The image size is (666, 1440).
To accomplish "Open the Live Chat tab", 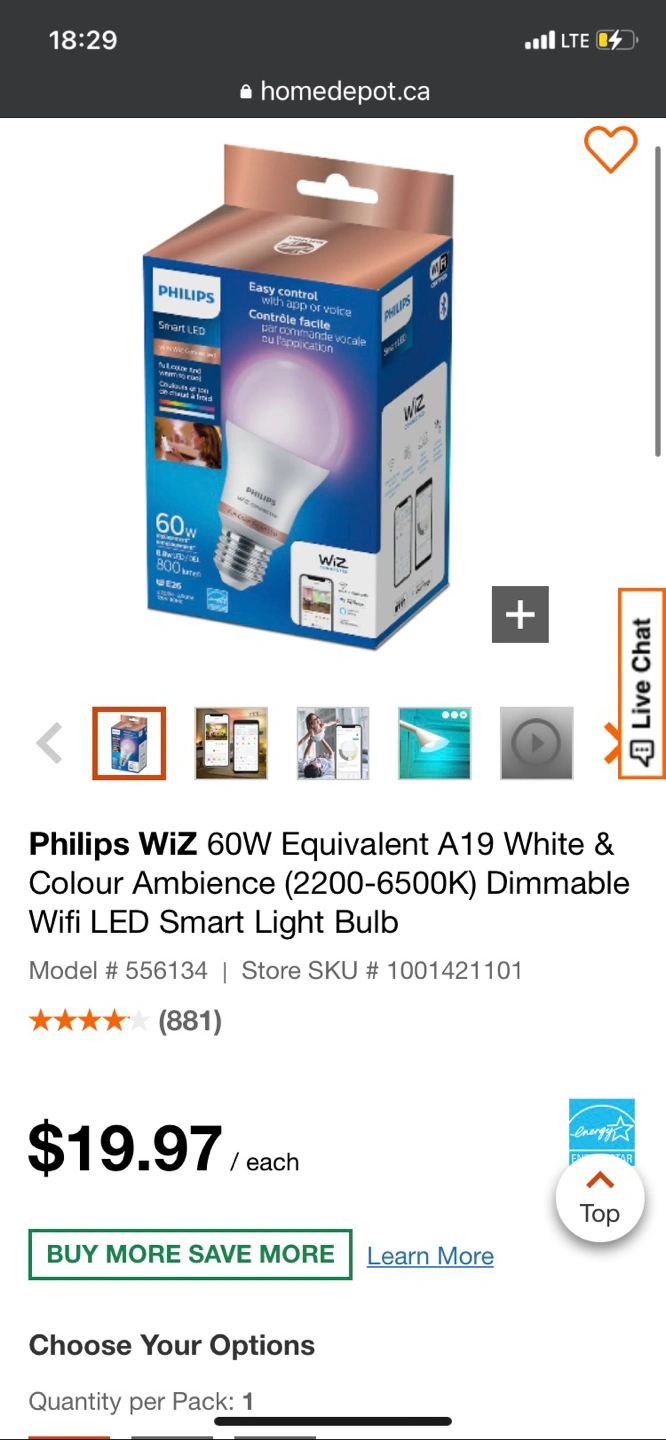I will point(641,683).
